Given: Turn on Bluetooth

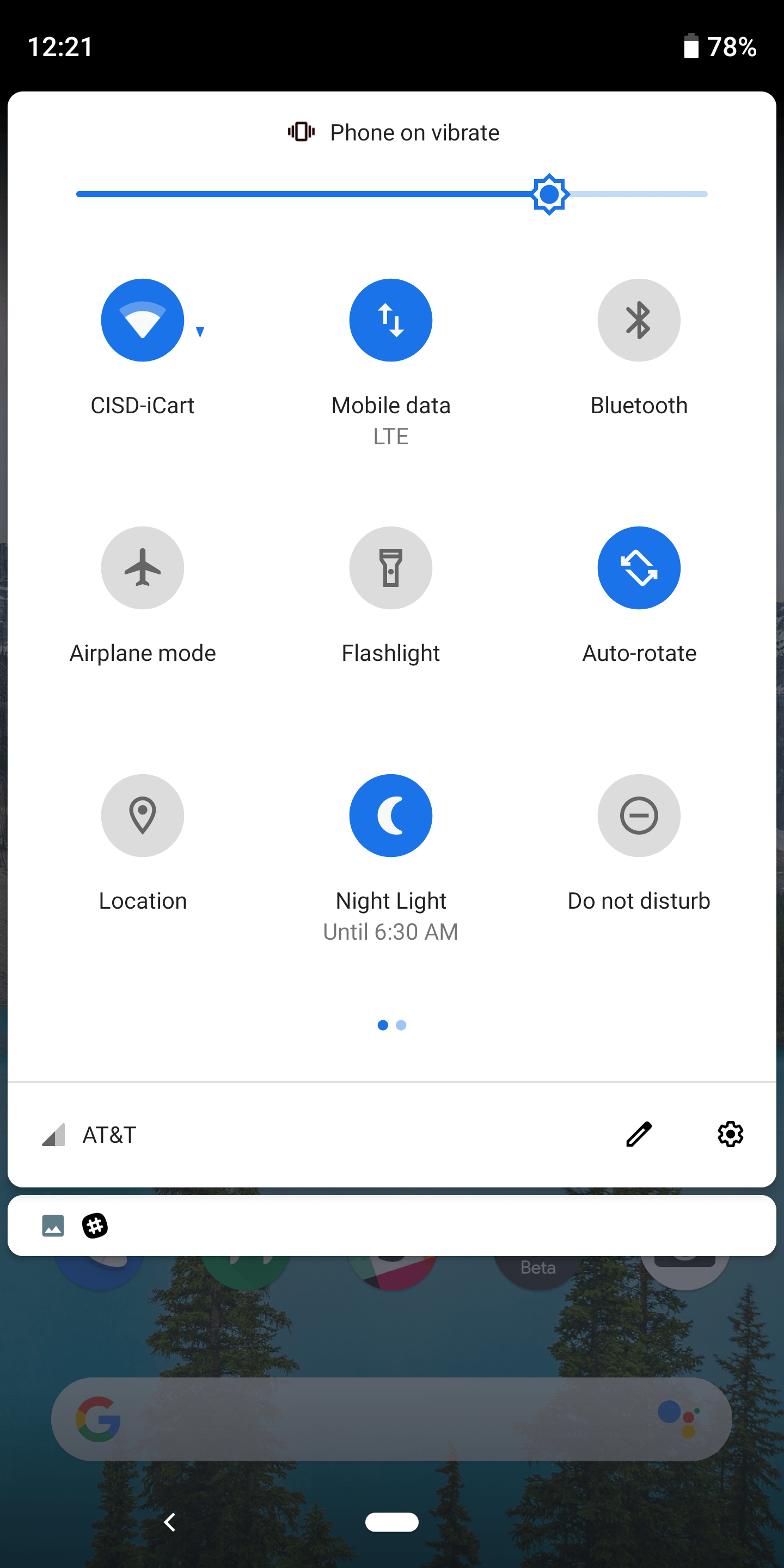Looking at the screenshot, I should click(639, 320).
